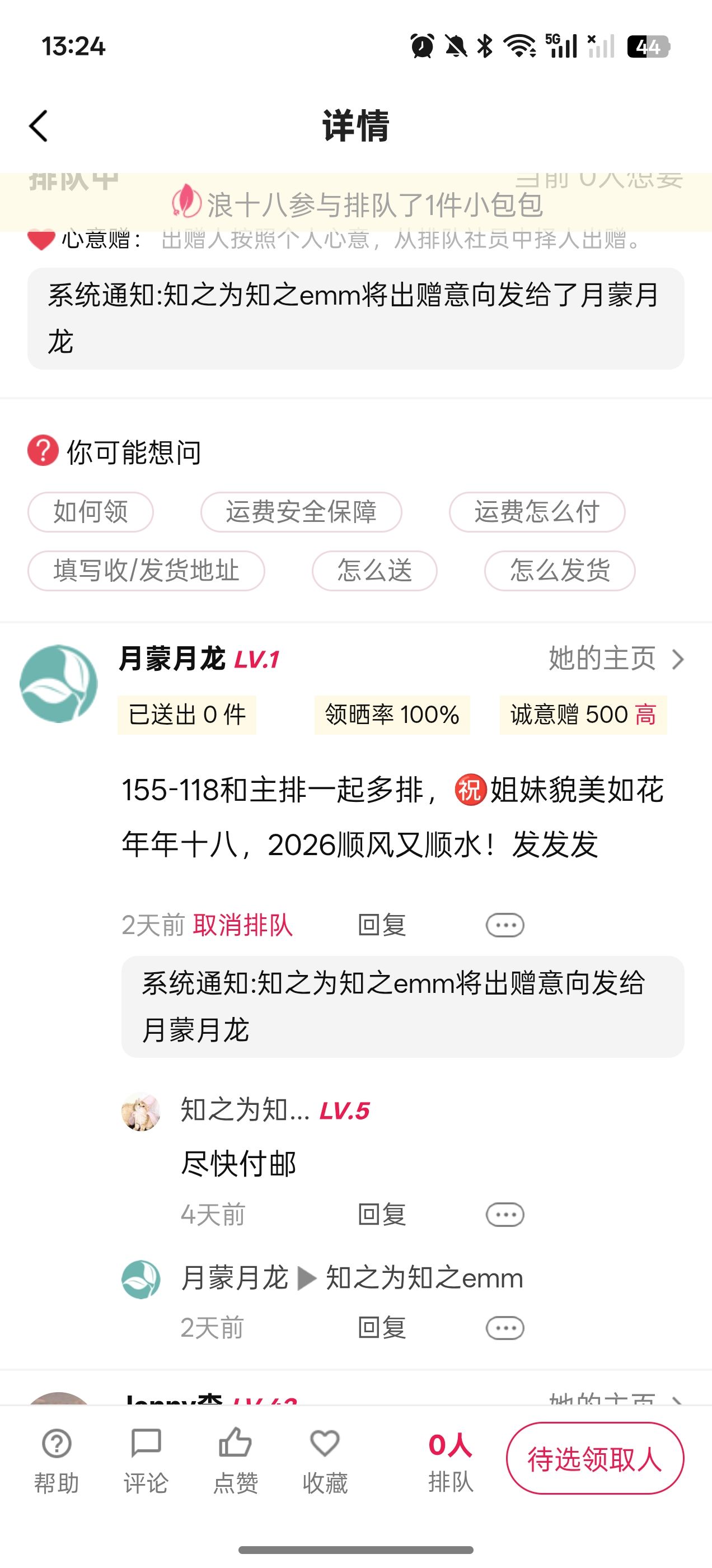Open more options for 月蒙月龙's main comment

coord(504,925)
